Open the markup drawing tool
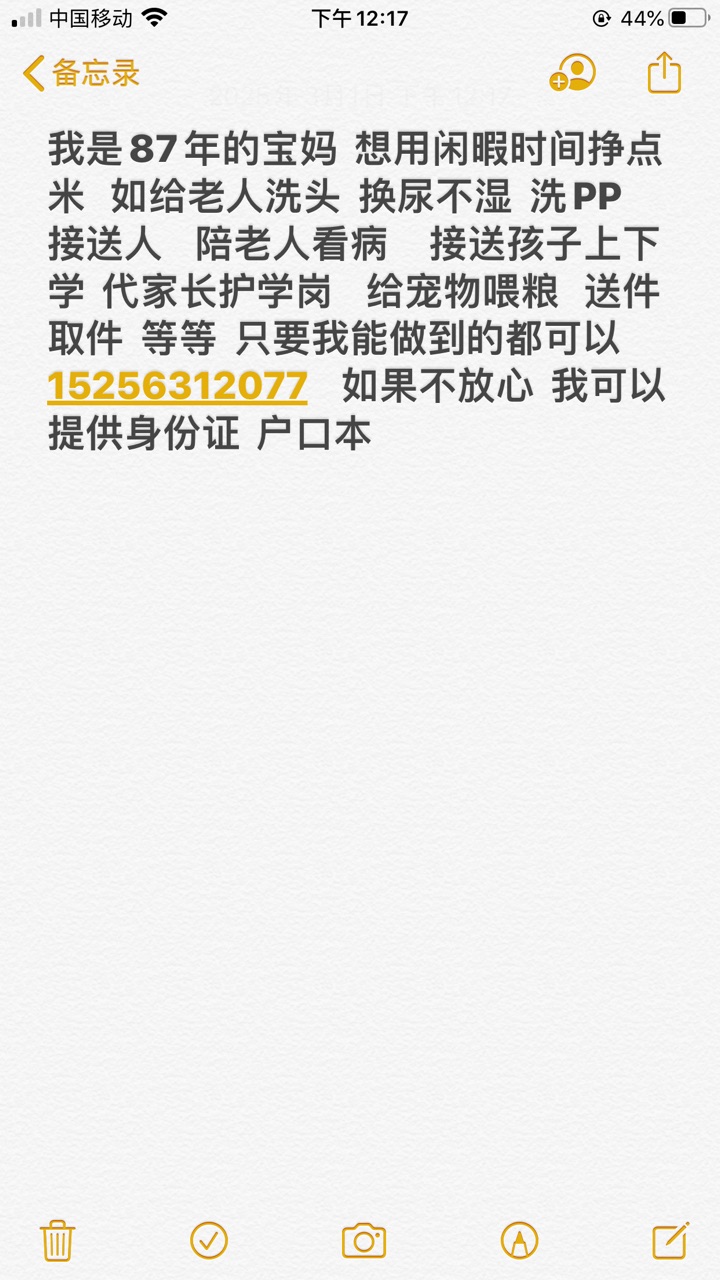This screenshot has width=720, height=1280. 519,1240
